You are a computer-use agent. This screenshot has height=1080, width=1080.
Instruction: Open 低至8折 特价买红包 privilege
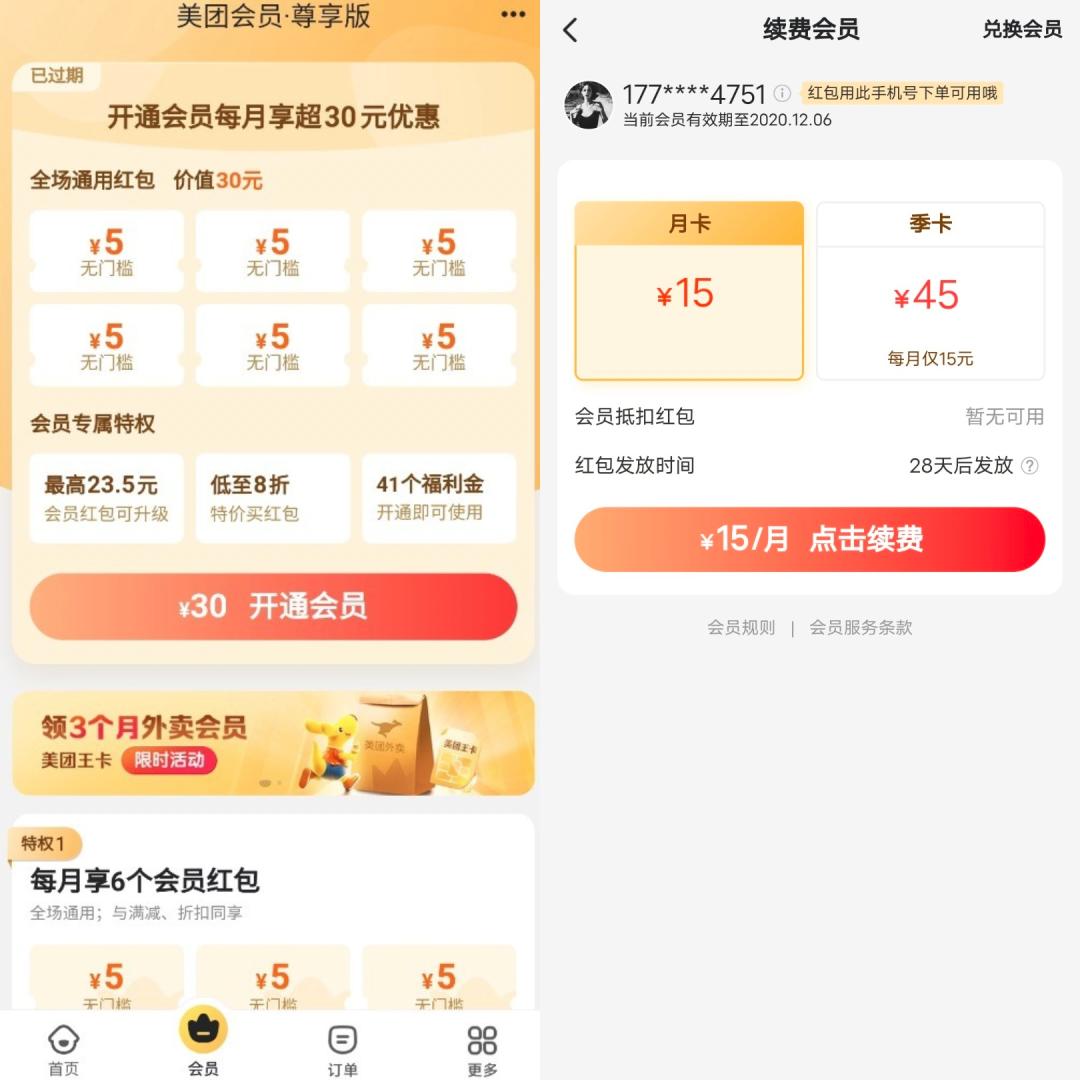click(272, 498)
